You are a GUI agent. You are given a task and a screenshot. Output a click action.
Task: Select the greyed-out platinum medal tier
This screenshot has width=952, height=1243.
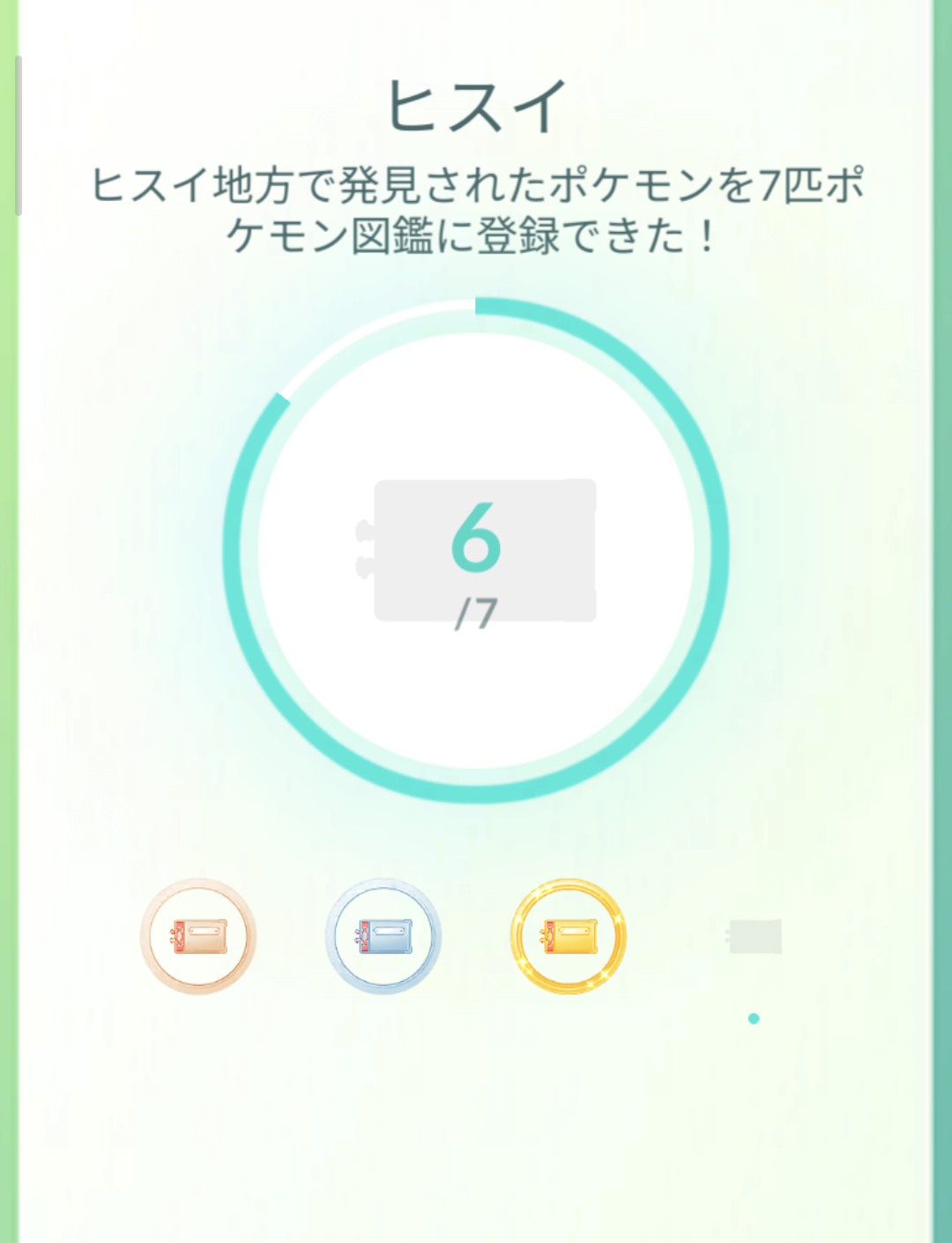pyautogui.click(x=754, y=936)
